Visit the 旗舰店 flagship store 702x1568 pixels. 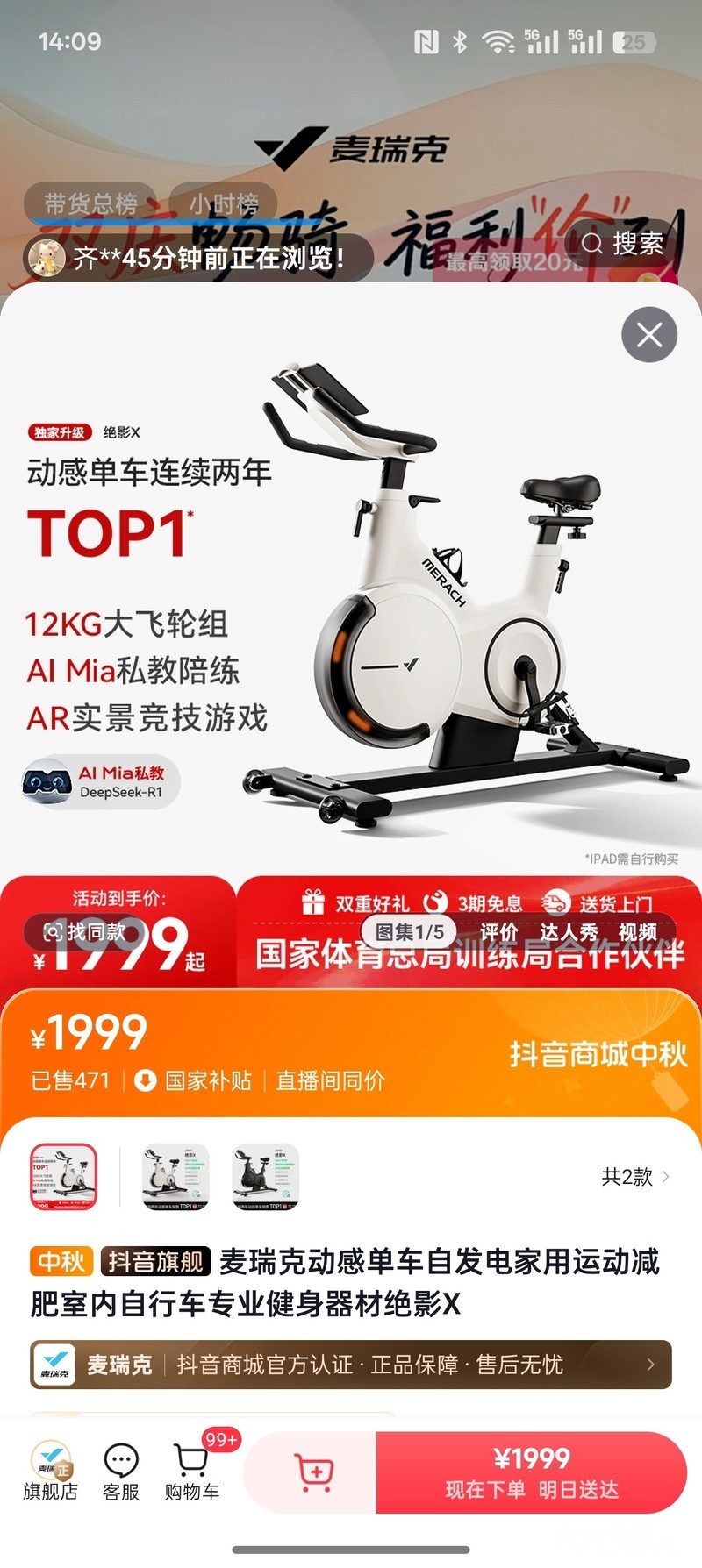point(50,1472)
